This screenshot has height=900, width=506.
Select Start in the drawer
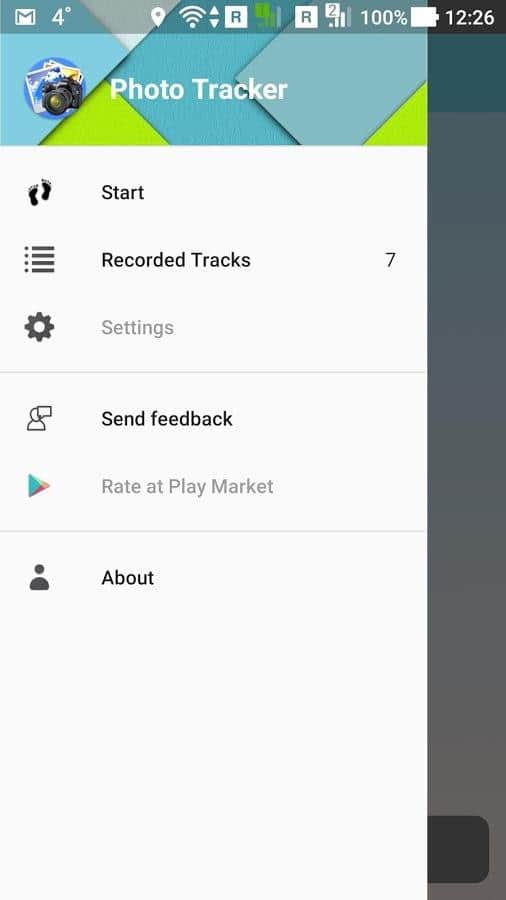point(213,192)
